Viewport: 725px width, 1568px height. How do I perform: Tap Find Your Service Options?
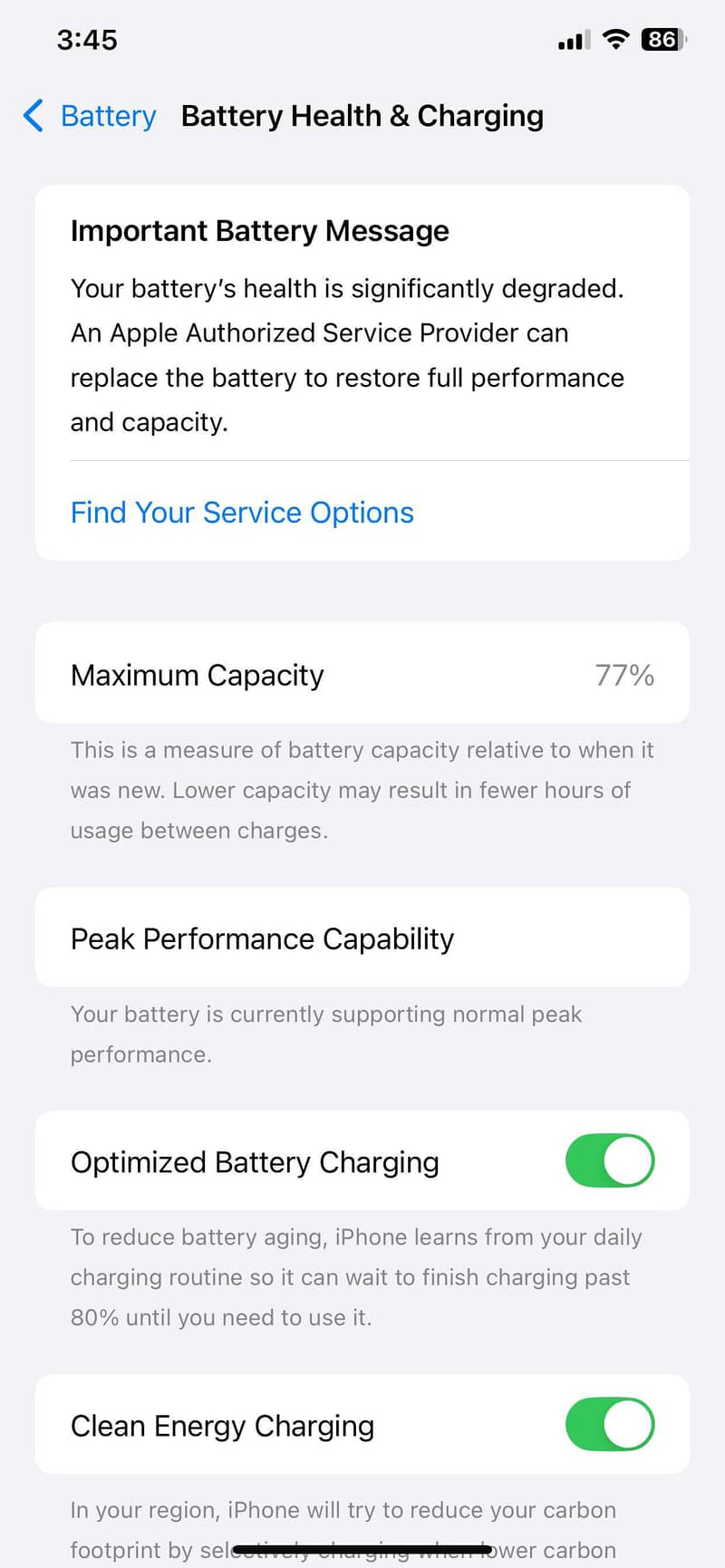click(x=241, y=512)
